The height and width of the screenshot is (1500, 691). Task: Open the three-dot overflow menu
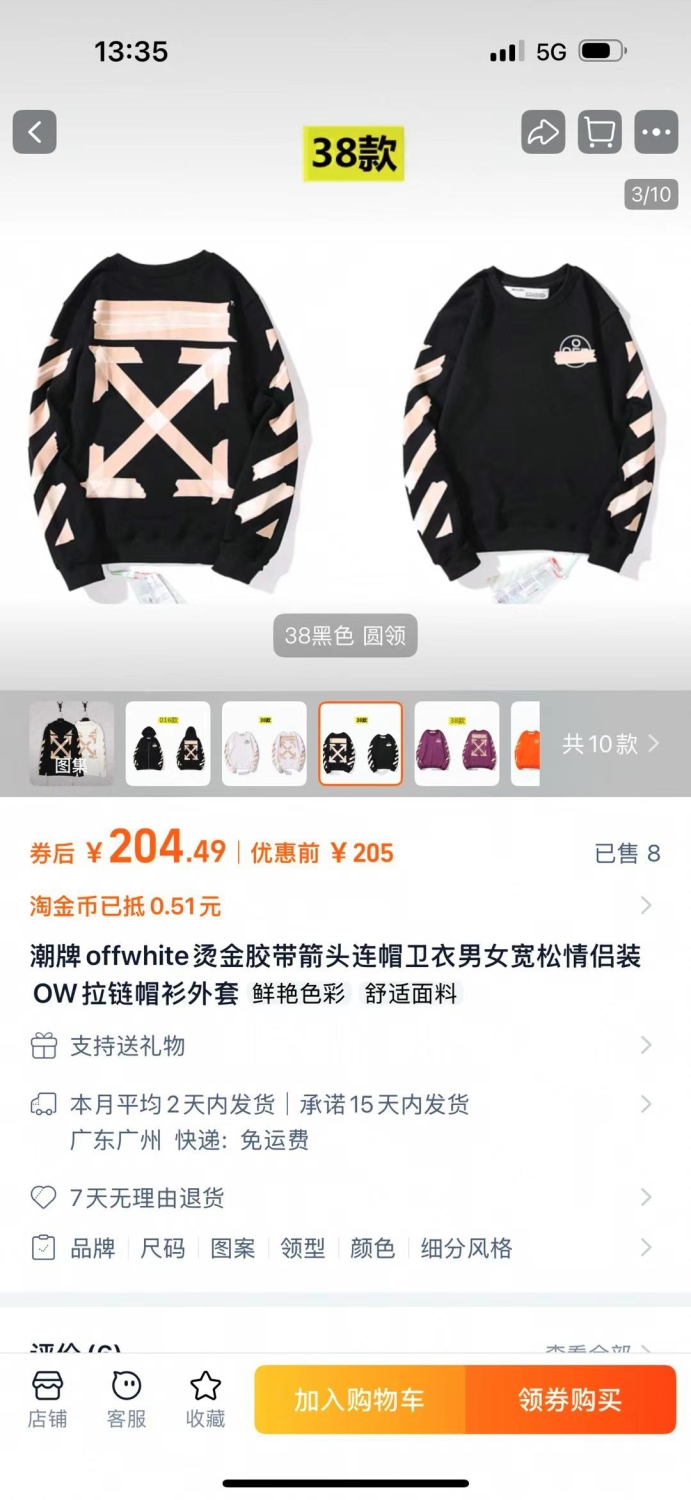click(x=656, y=132)
